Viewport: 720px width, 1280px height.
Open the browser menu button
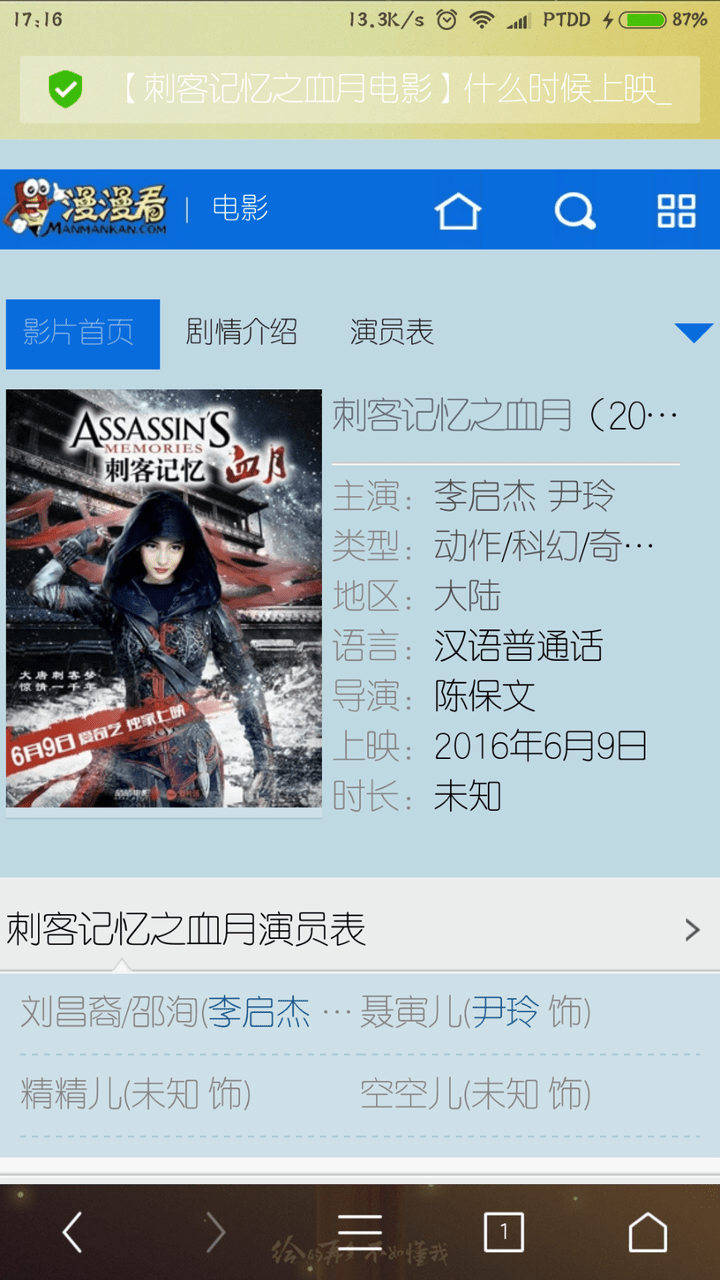(x=360, y=1233)
